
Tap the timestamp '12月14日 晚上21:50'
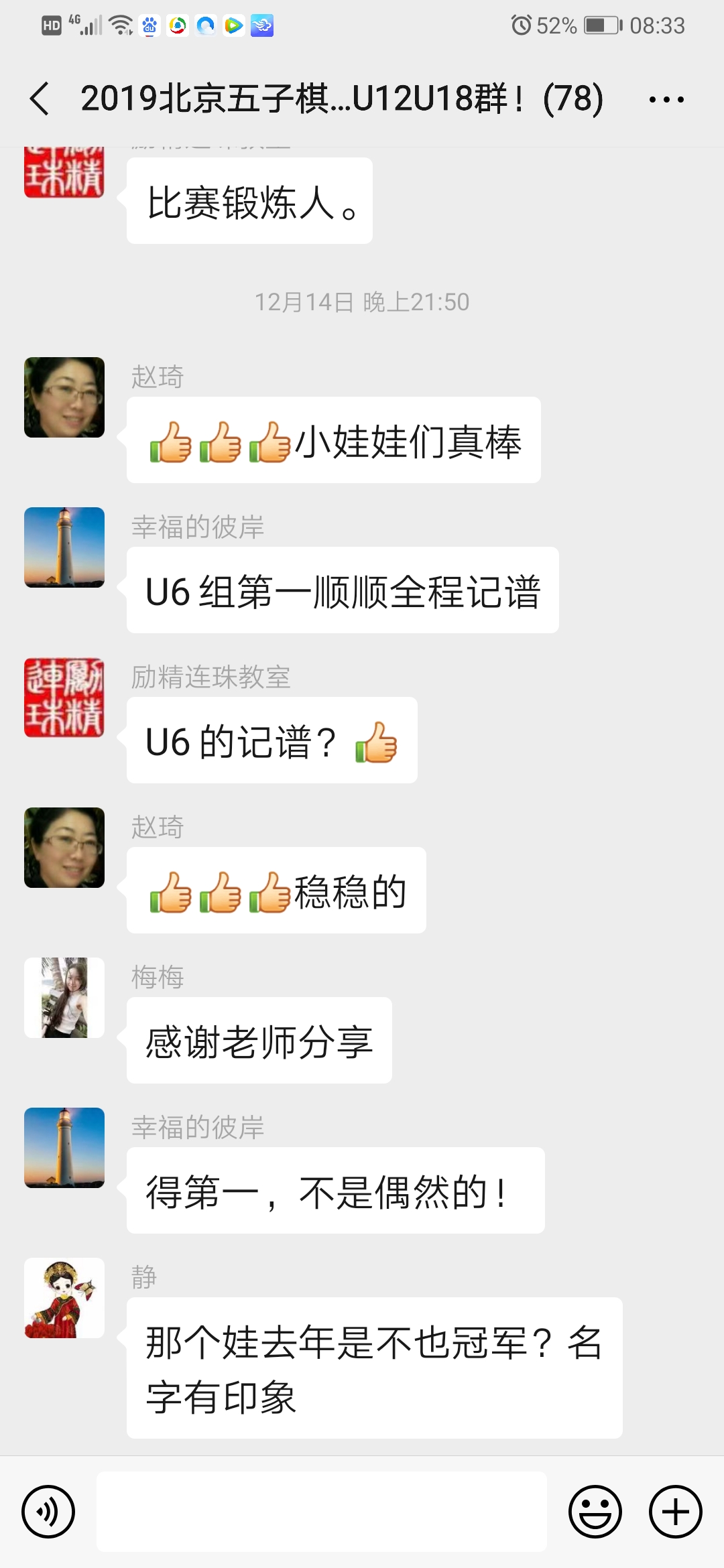coord(362,302)
